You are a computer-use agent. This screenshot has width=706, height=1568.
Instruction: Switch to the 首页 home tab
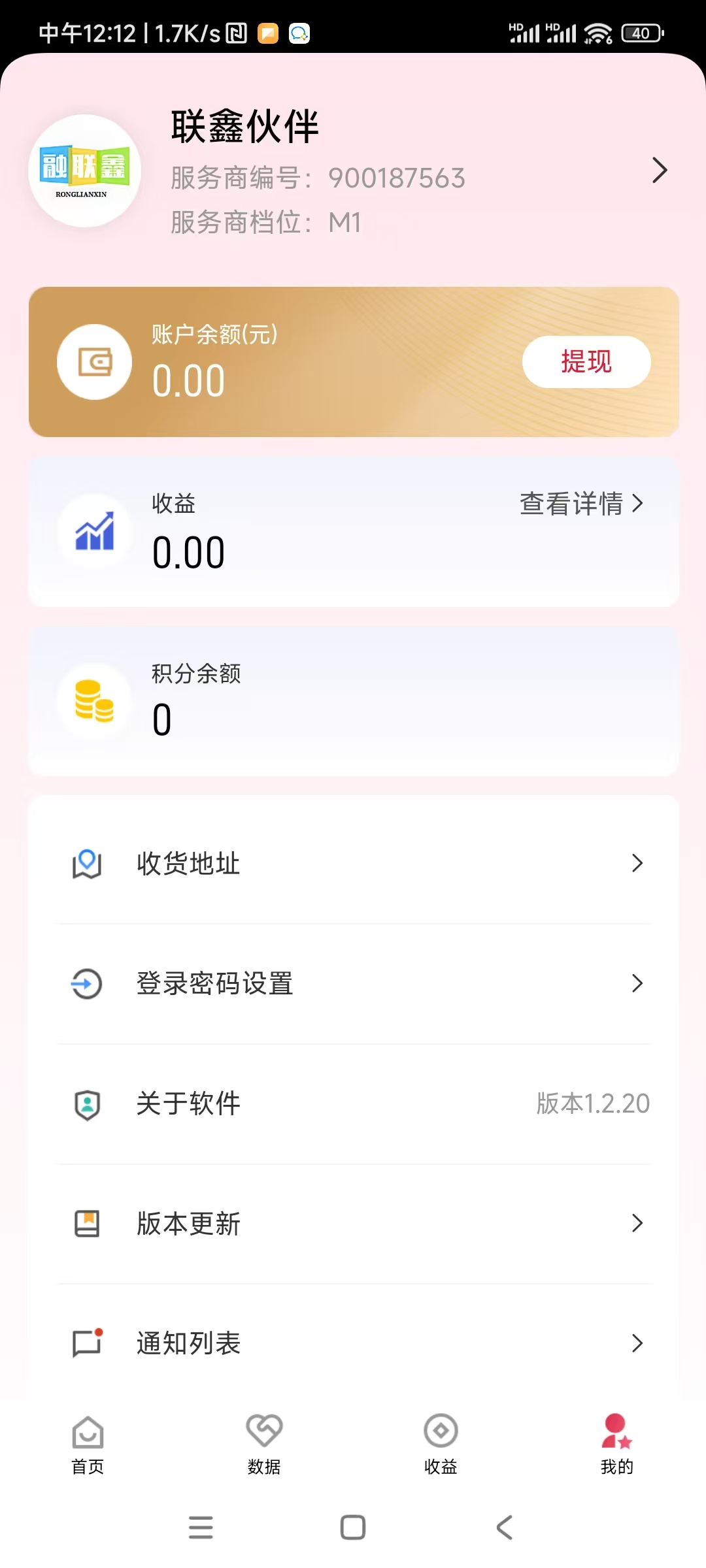(x=88, y=1445)
